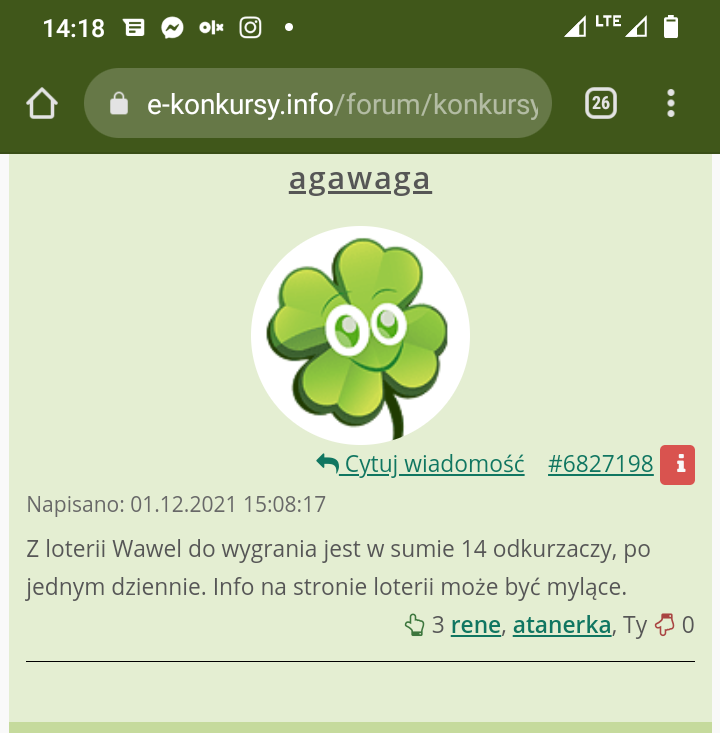720x733 pixels.
Task: Open atanerka's profile from the likes
Action: pyautogui.click(x=561, y=626)
